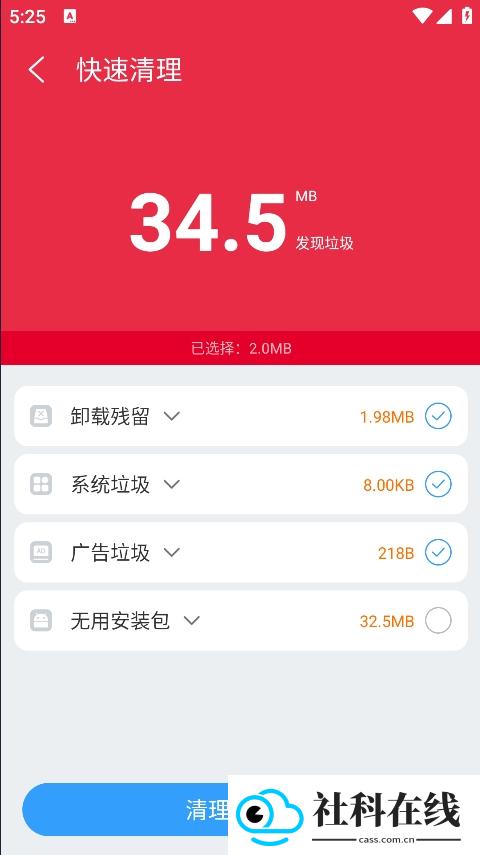The image size is (480, 855).
Task: Expand the 卸载残留 category
Action: pyautogui.click(x=172, y=417)
